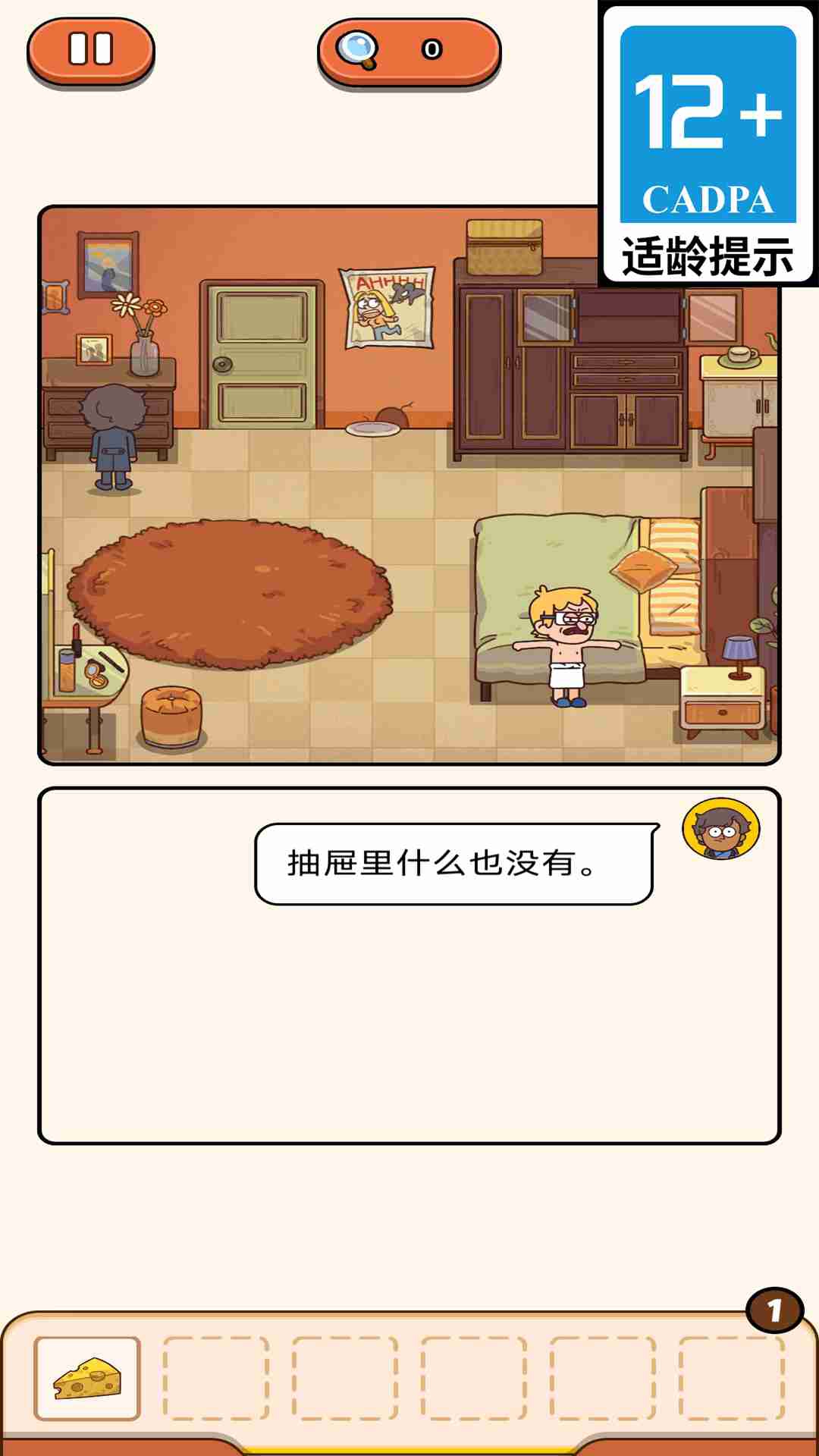Inspect the bedside nightstand with lamp

pos(723,696)
